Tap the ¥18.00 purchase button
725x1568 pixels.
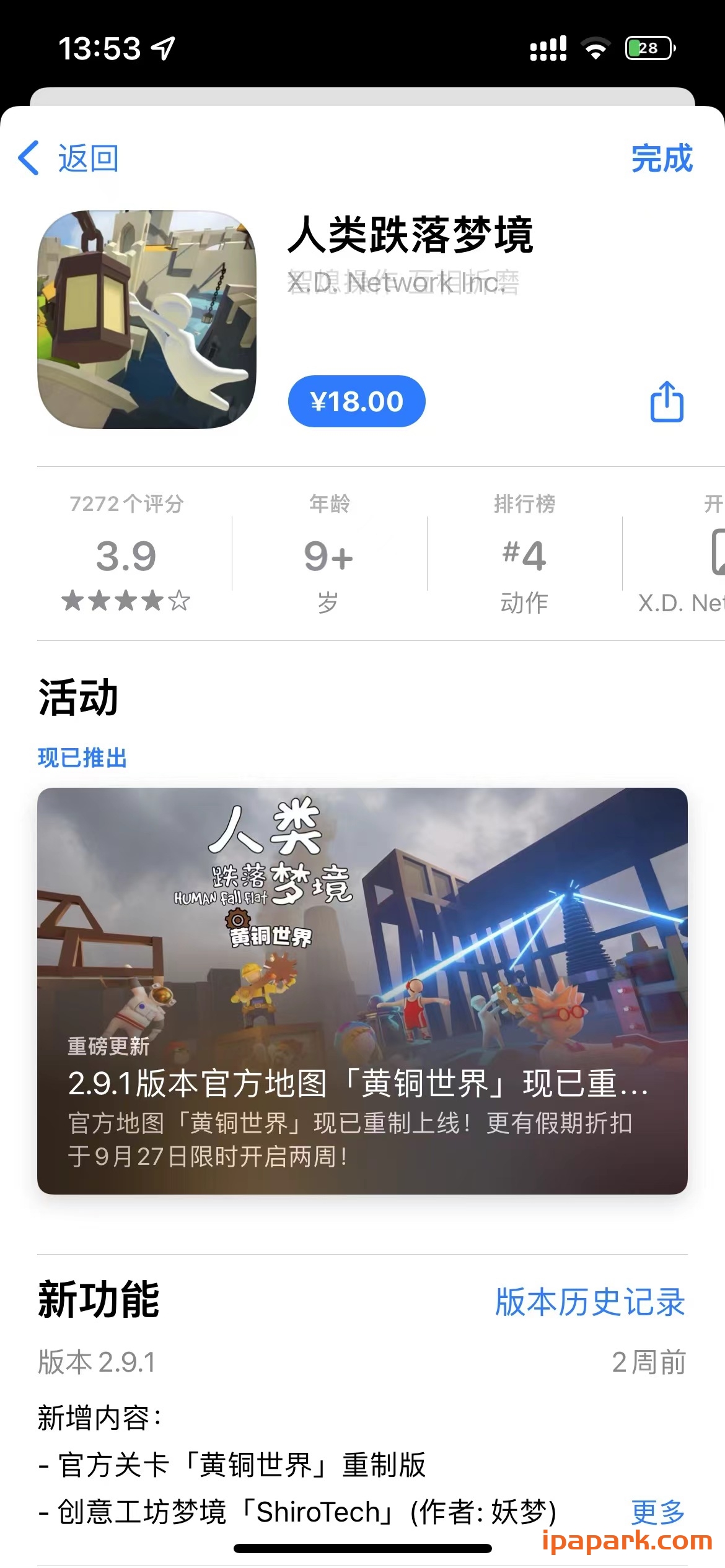coord(358,401)
